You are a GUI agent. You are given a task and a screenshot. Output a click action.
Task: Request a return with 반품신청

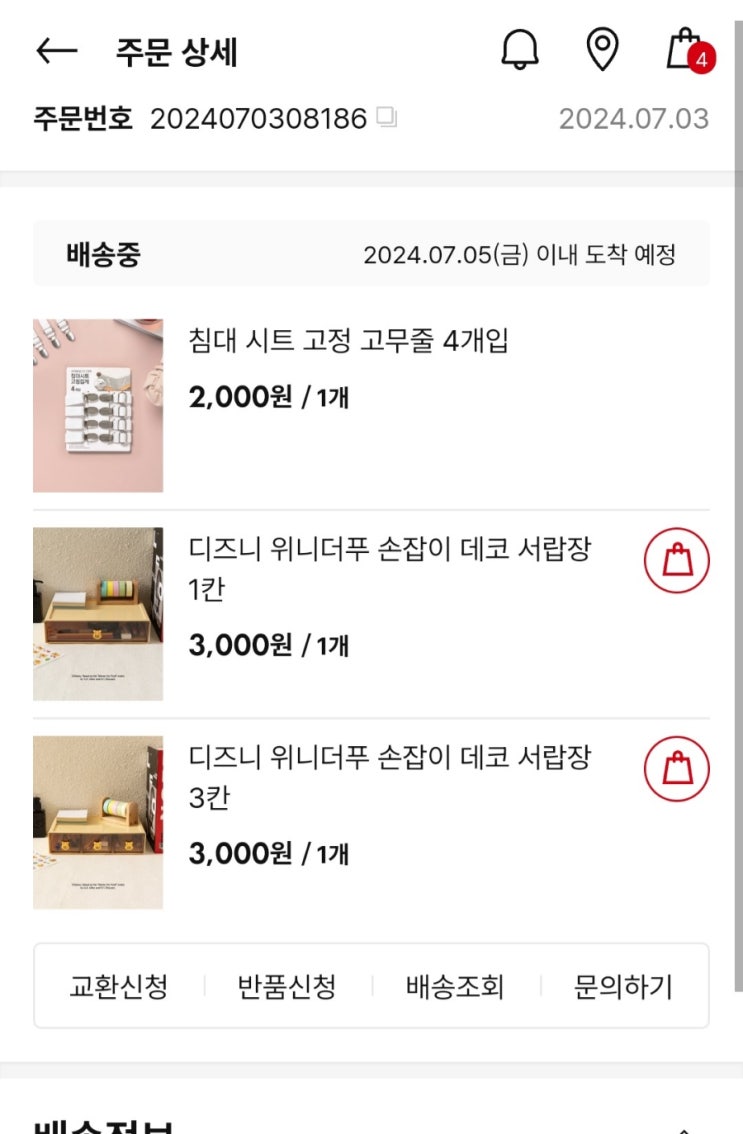pos(287,987)
